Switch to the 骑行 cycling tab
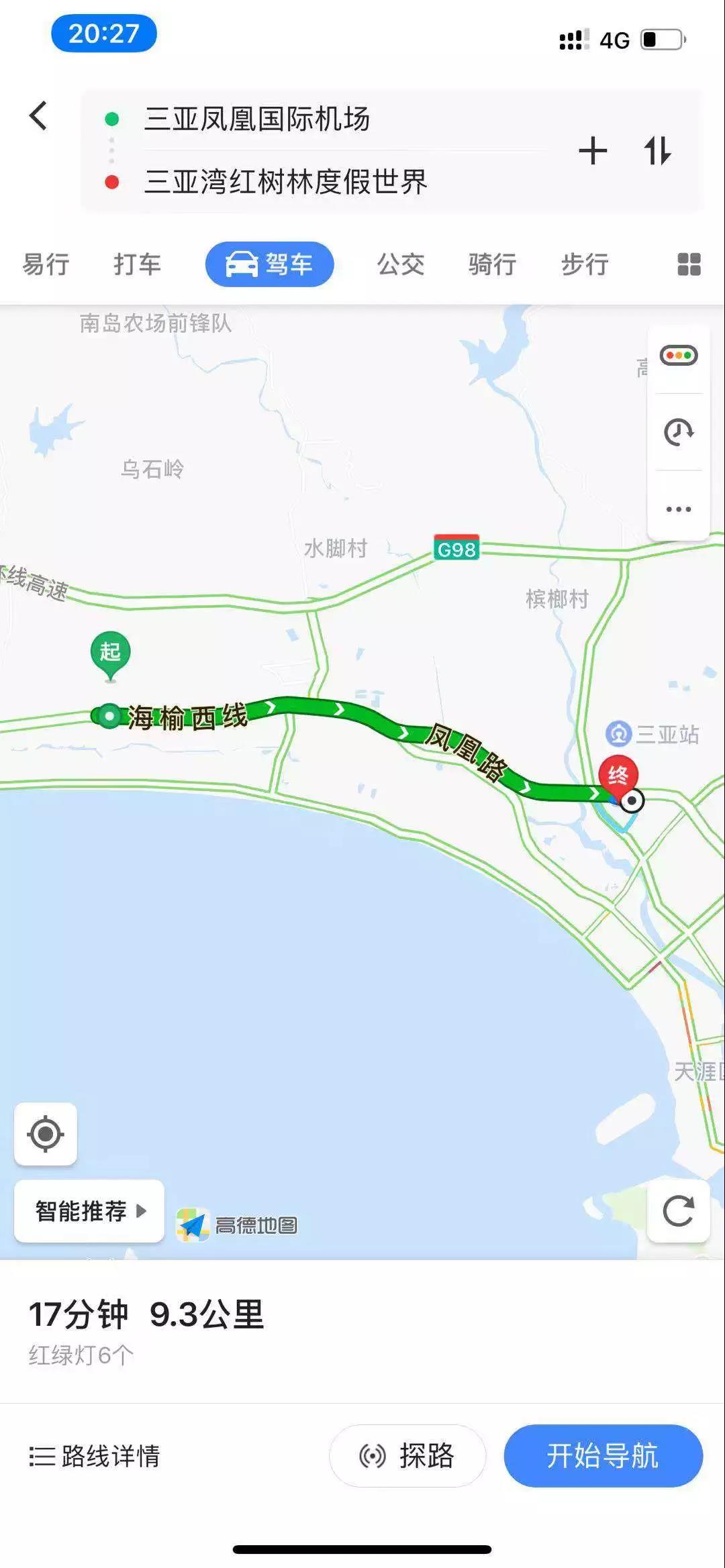Screen dimensions: 725x1568 pos(492,264)
